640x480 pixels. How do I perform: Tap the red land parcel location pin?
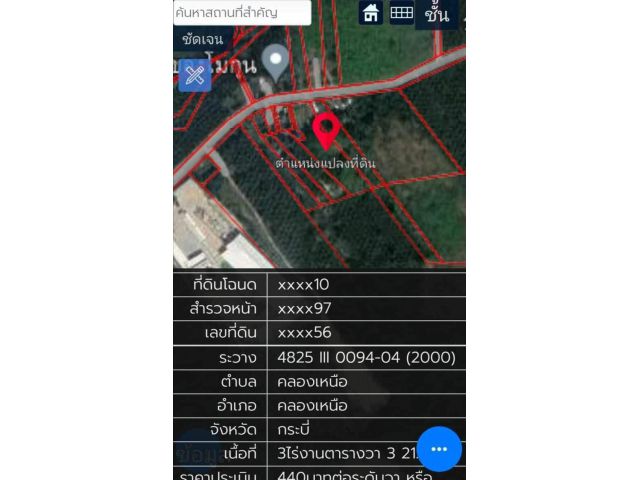click(x=325, y=130)
